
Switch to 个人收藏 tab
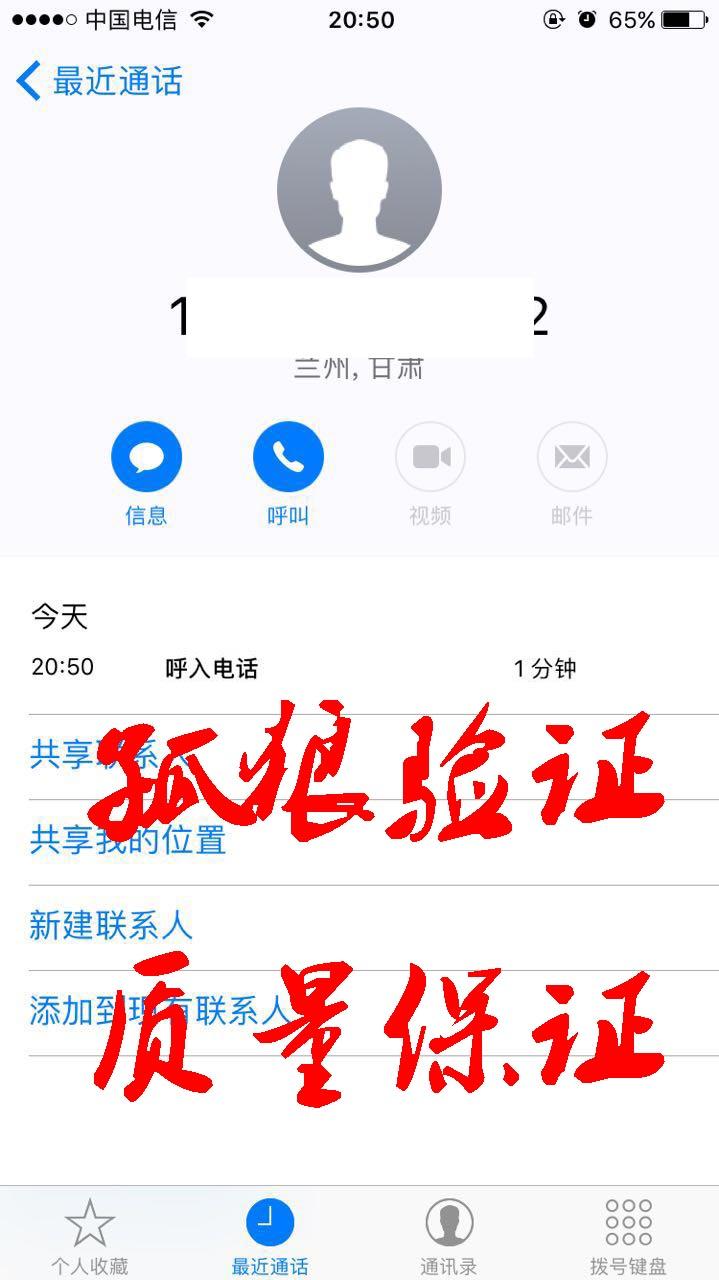click(x=90, y=1236)
